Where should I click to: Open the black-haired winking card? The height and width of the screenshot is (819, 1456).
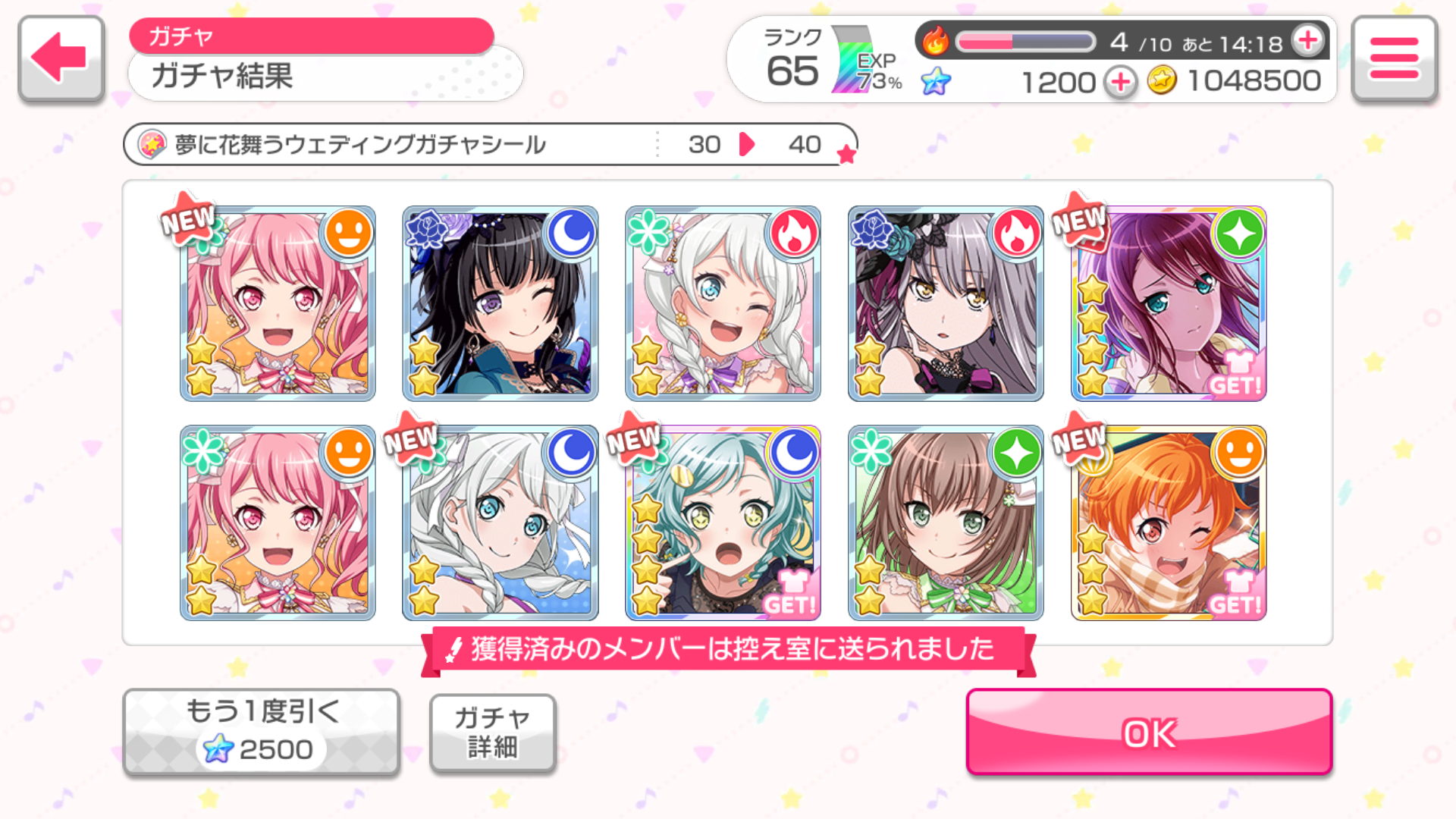[x=500, y=303]
